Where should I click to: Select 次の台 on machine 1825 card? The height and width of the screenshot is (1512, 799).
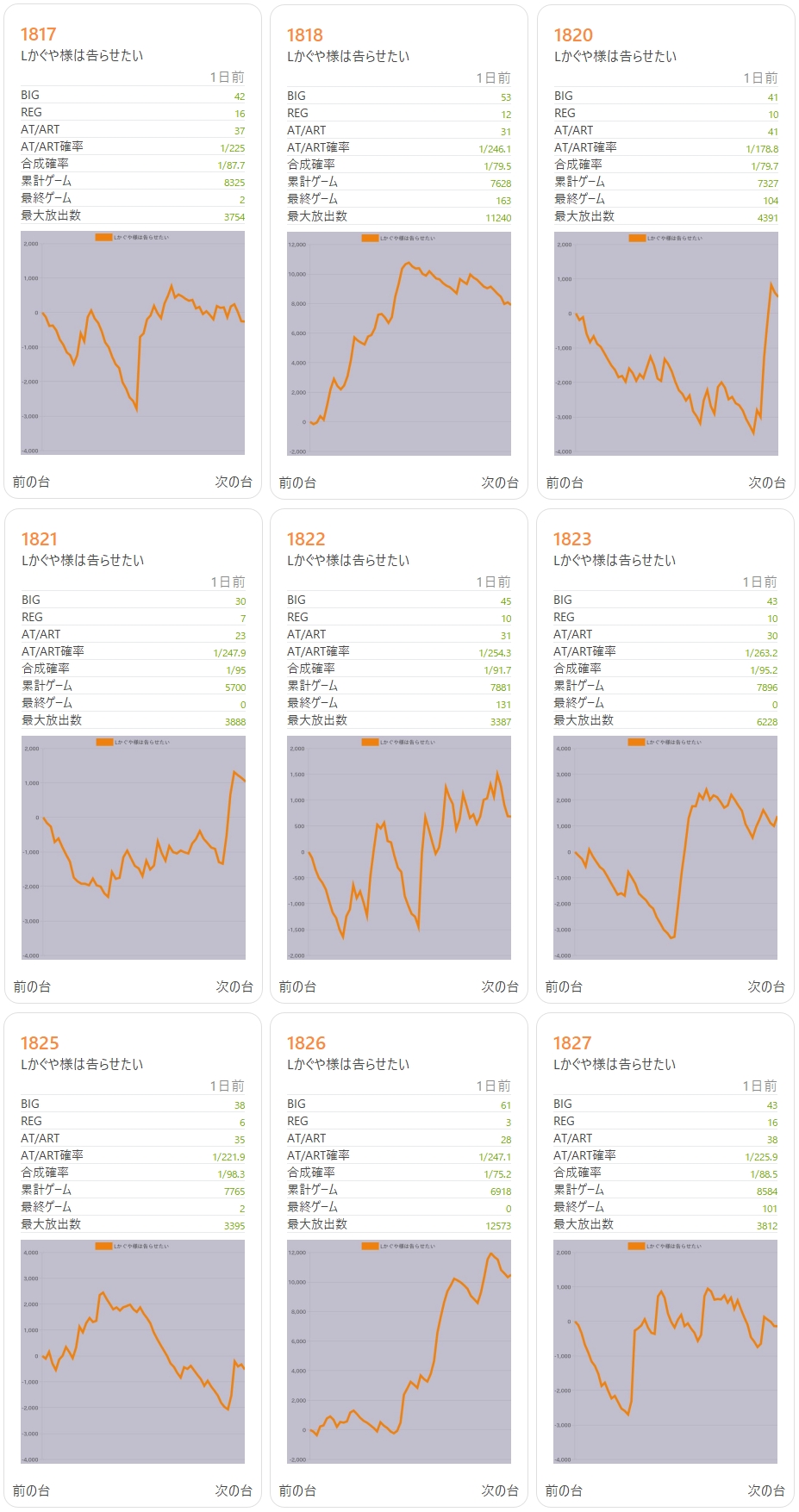(x=234, y=1490)
